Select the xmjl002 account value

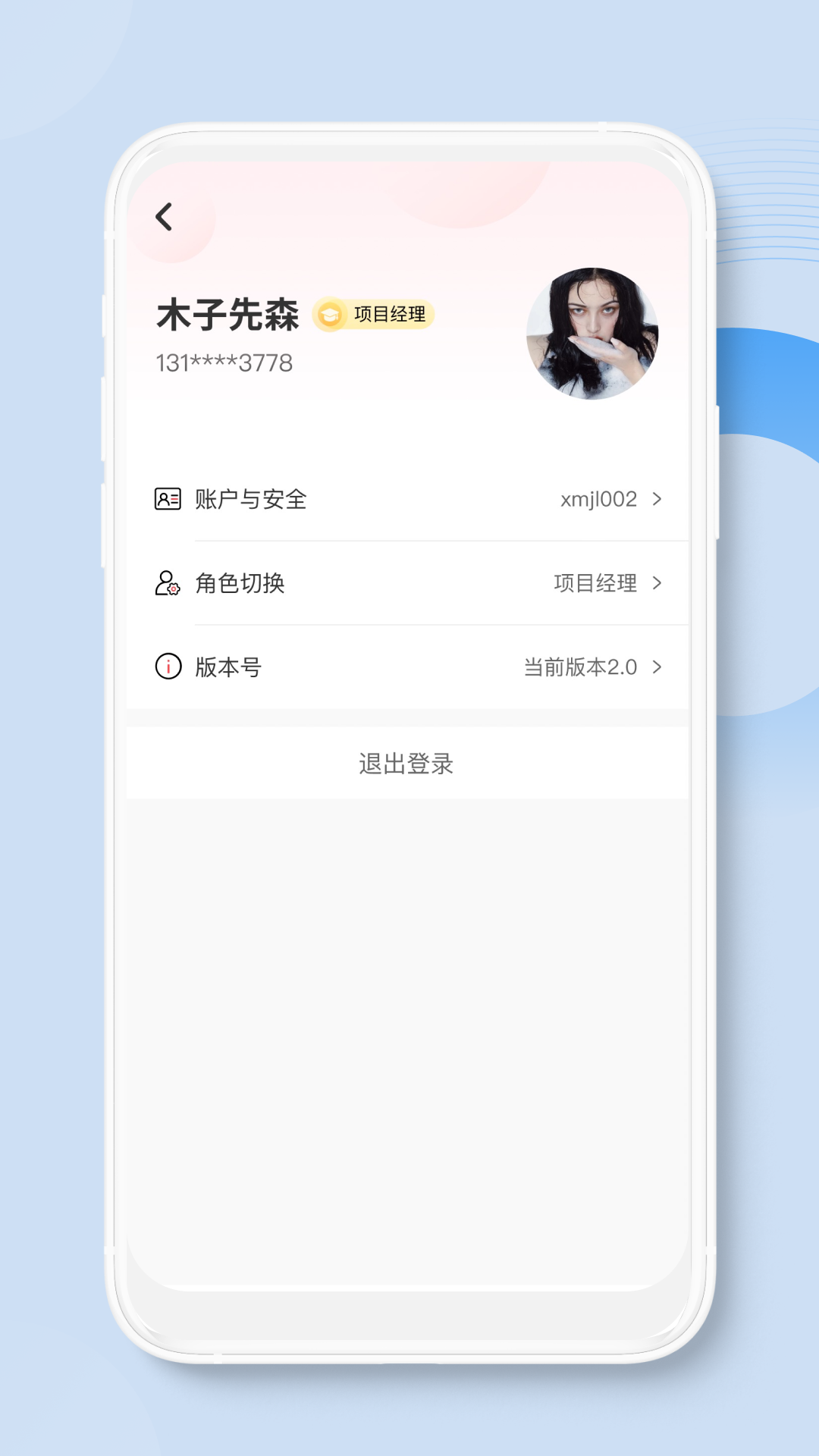[600, 498]
